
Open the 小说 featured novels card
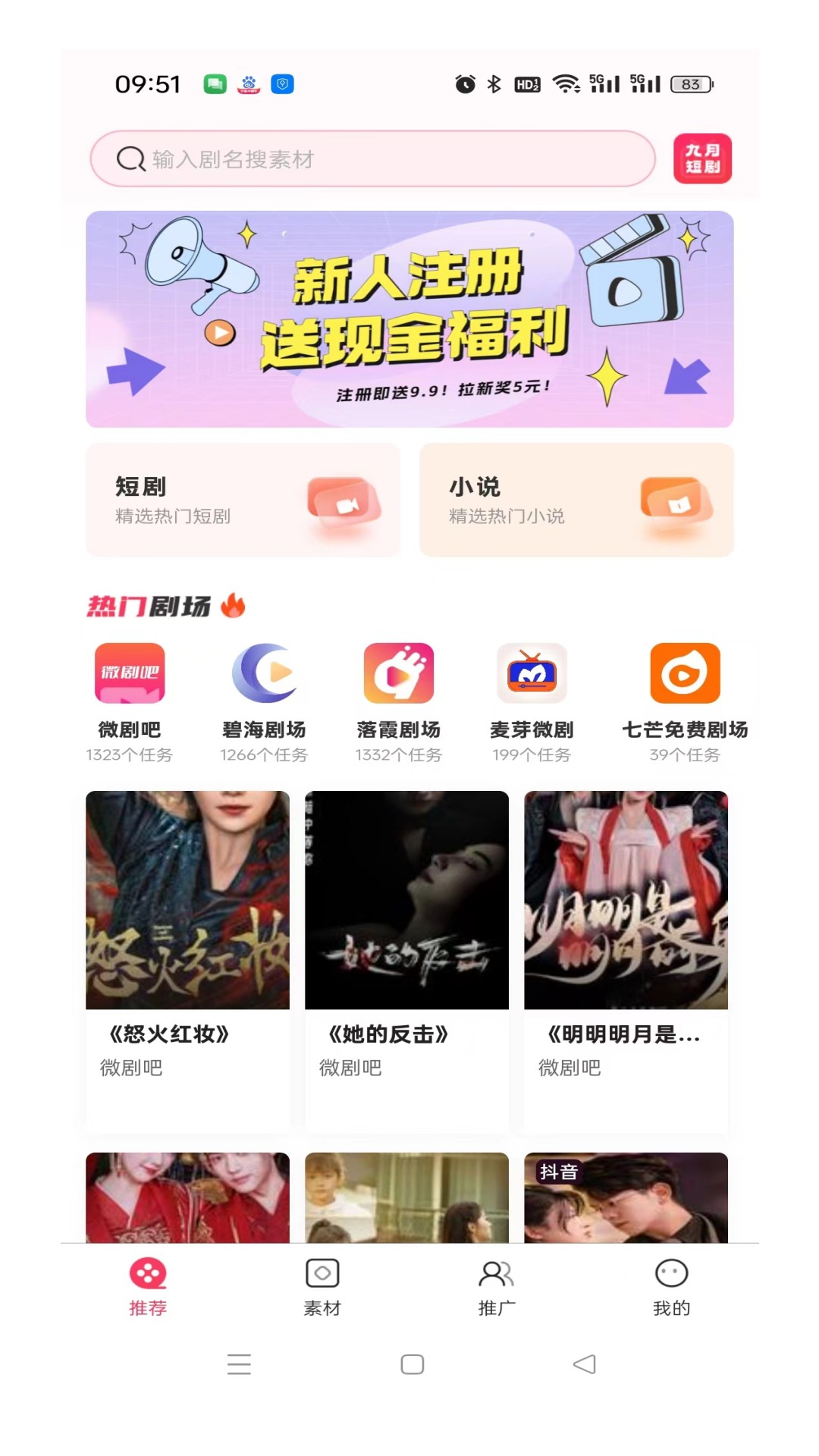coord(577,500)
